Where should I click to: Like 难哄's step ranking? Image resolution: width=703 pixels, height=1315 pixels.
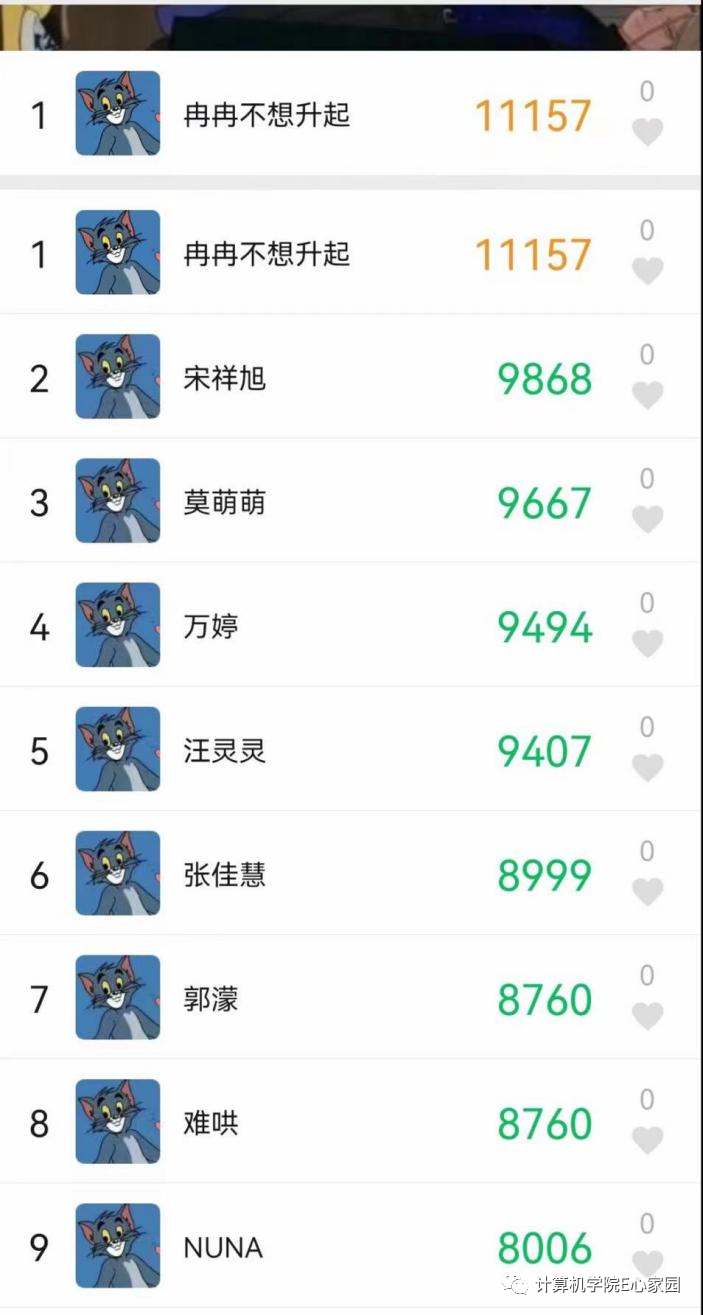point(647,1139)
